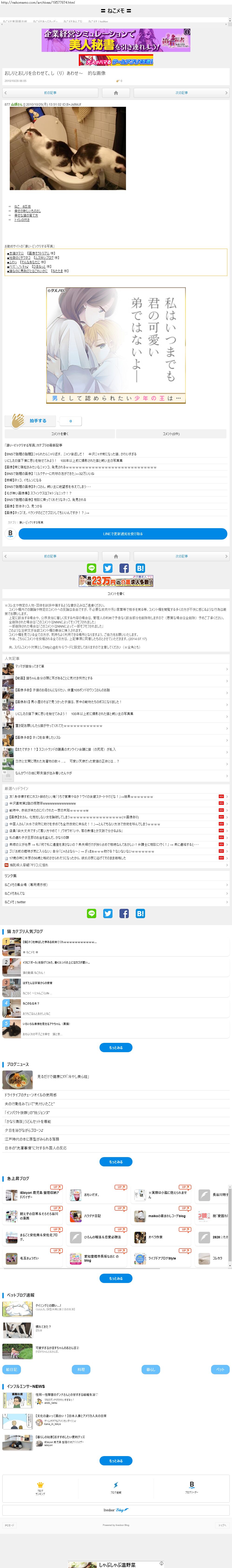232x1568 pixels.
Task: Tap the home icon between article buttons
Action: (116, 93)
